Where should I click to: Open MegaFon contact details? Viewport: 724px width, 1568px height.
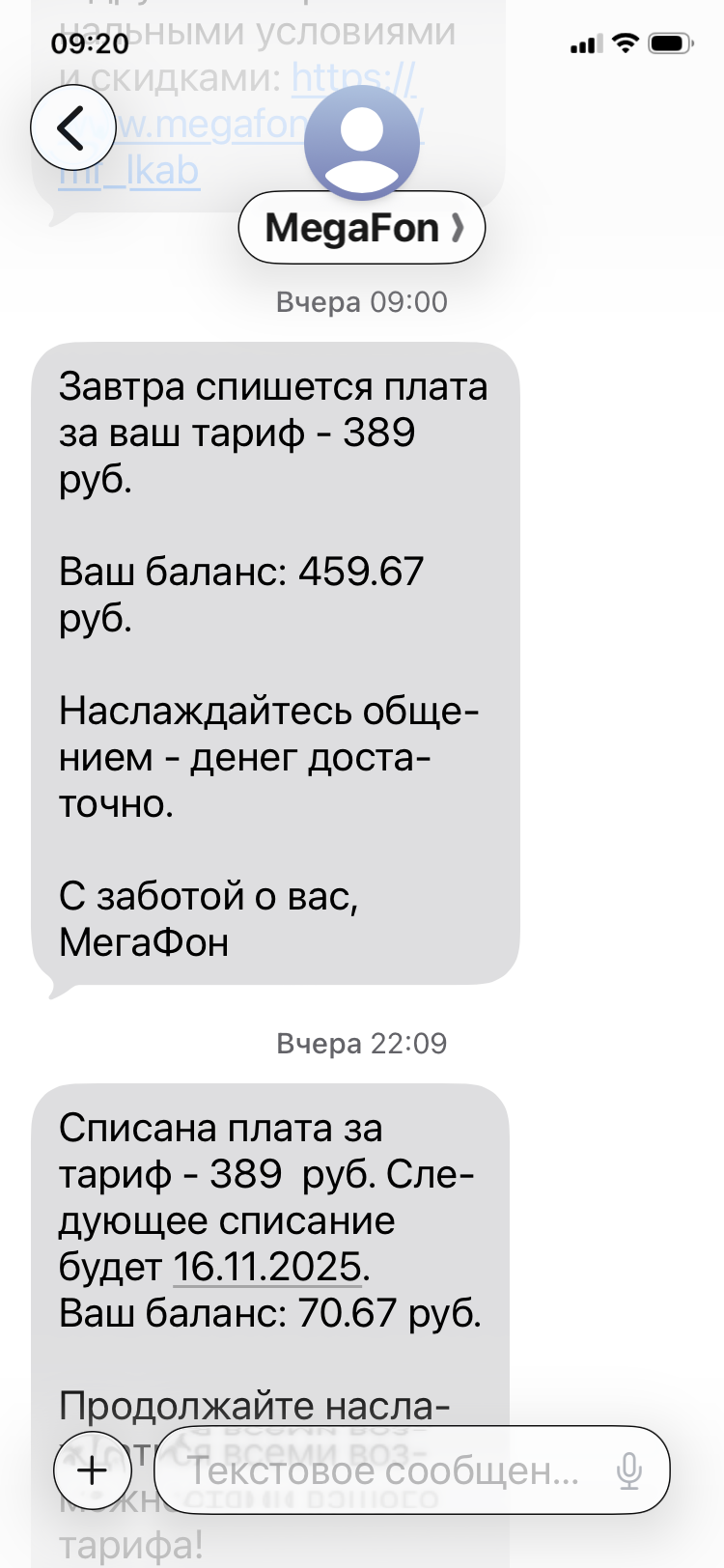pos(361,228)
